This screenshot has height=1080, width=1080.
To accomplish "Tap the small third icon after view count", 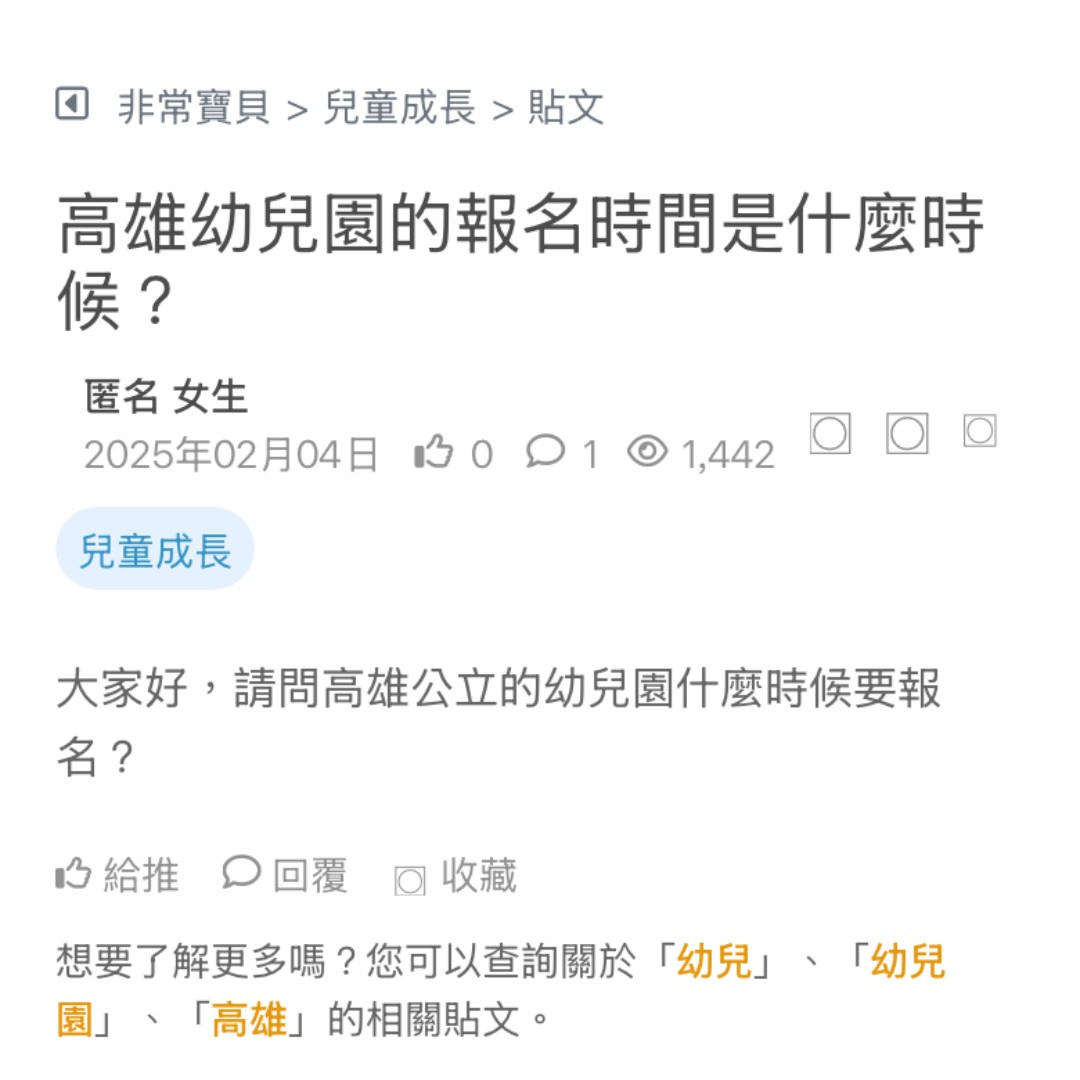I will click(x=980, y=431).
